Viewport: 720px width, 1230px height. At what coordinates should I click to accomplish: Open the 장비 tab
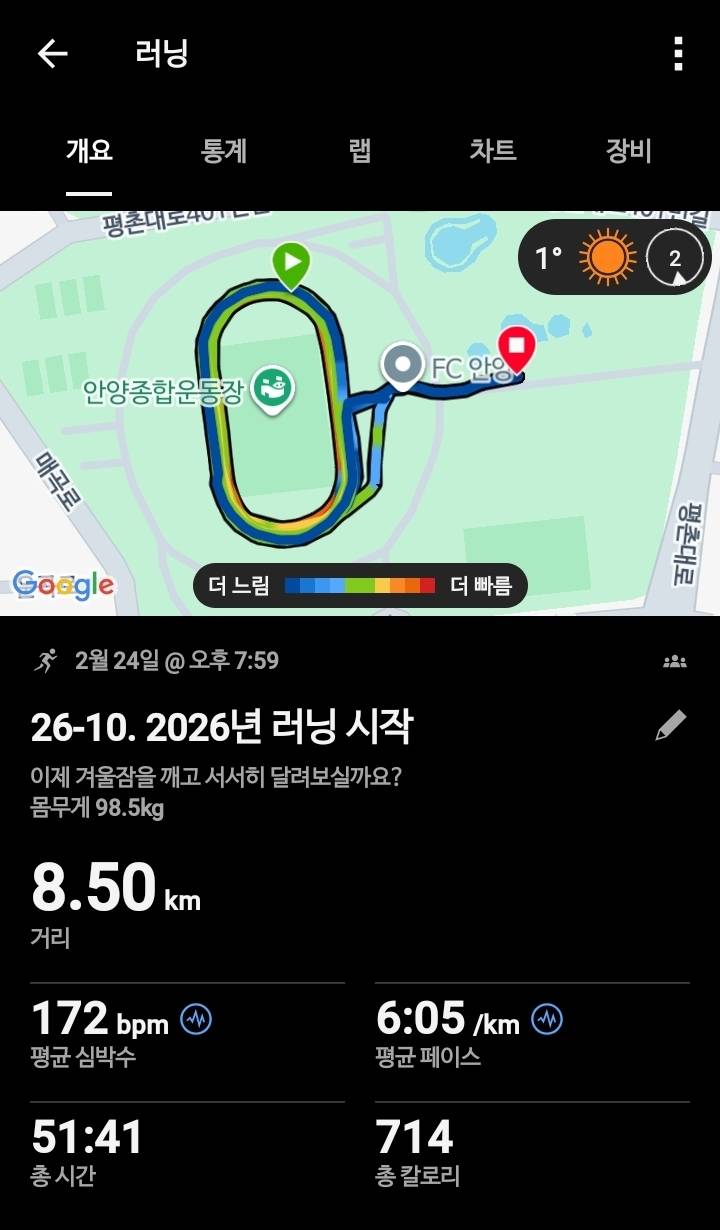(x=625, y=152)
